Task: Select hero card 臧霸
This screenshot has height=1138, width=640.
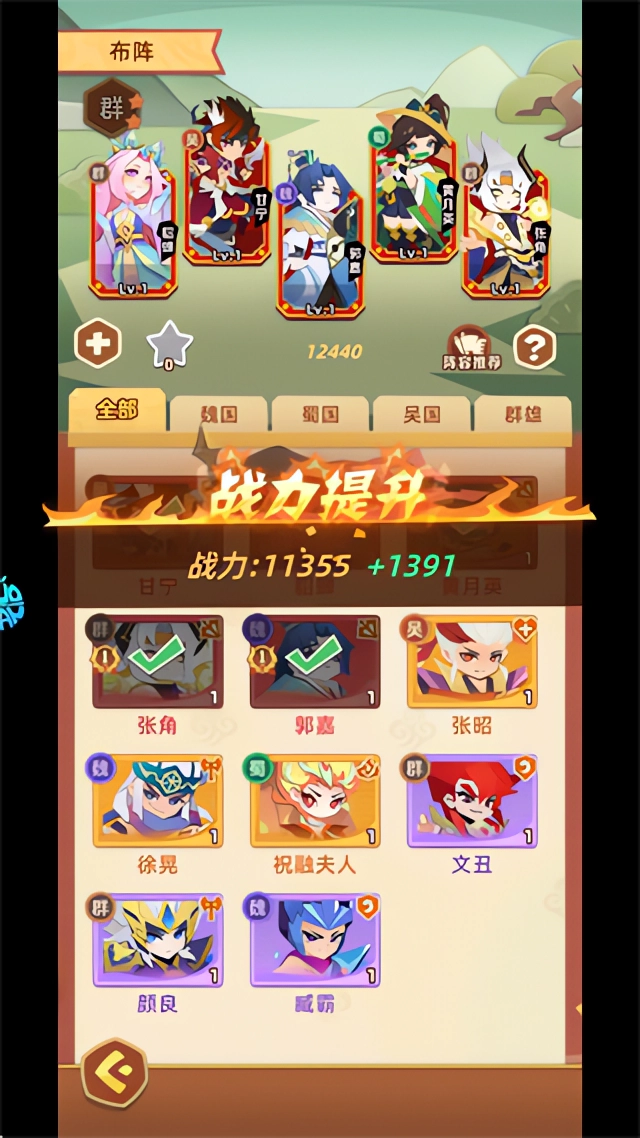Action: (314, 940)
